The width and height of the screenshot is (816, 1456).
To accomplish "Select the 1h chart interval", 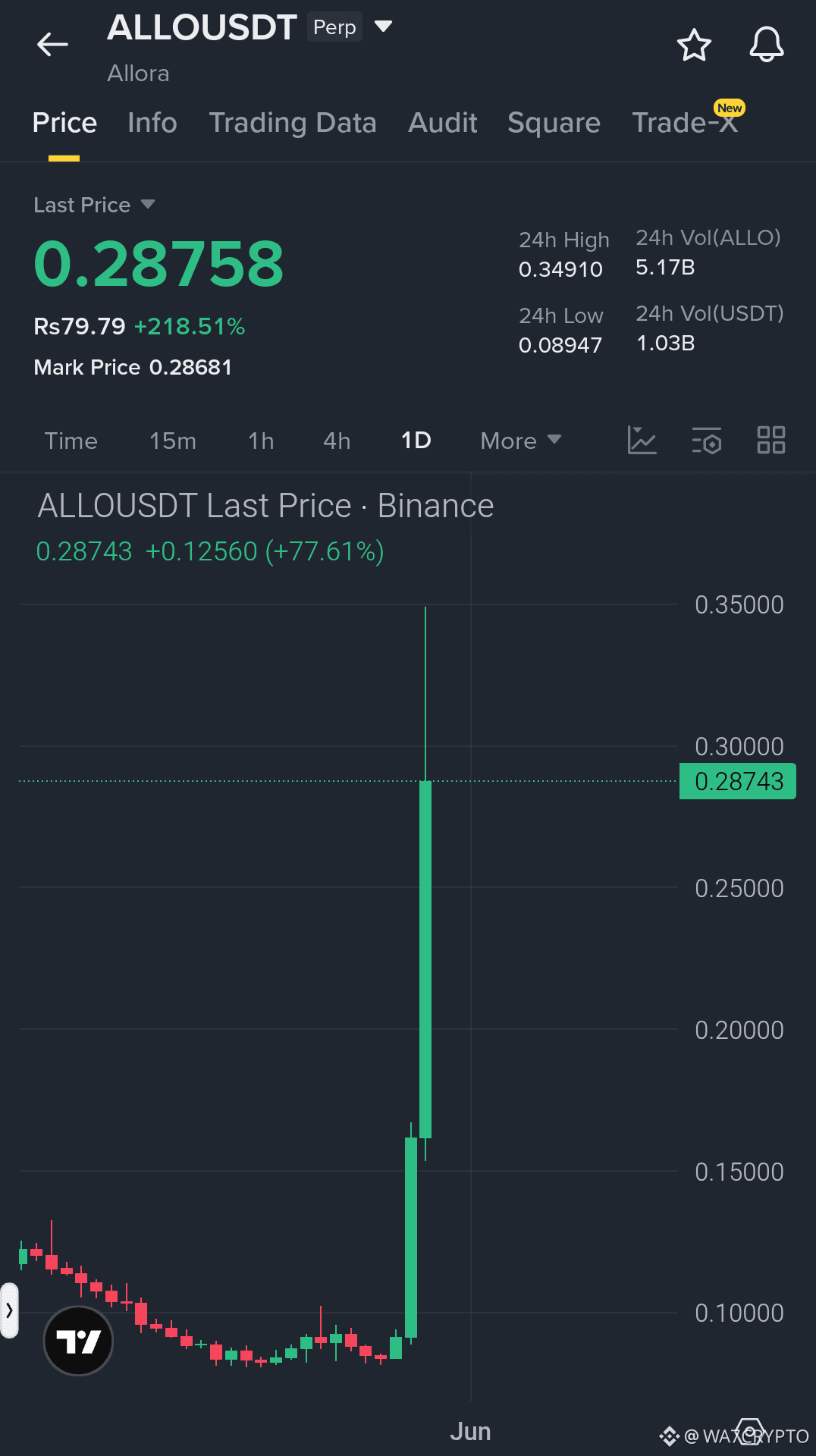I will [261, 441].
